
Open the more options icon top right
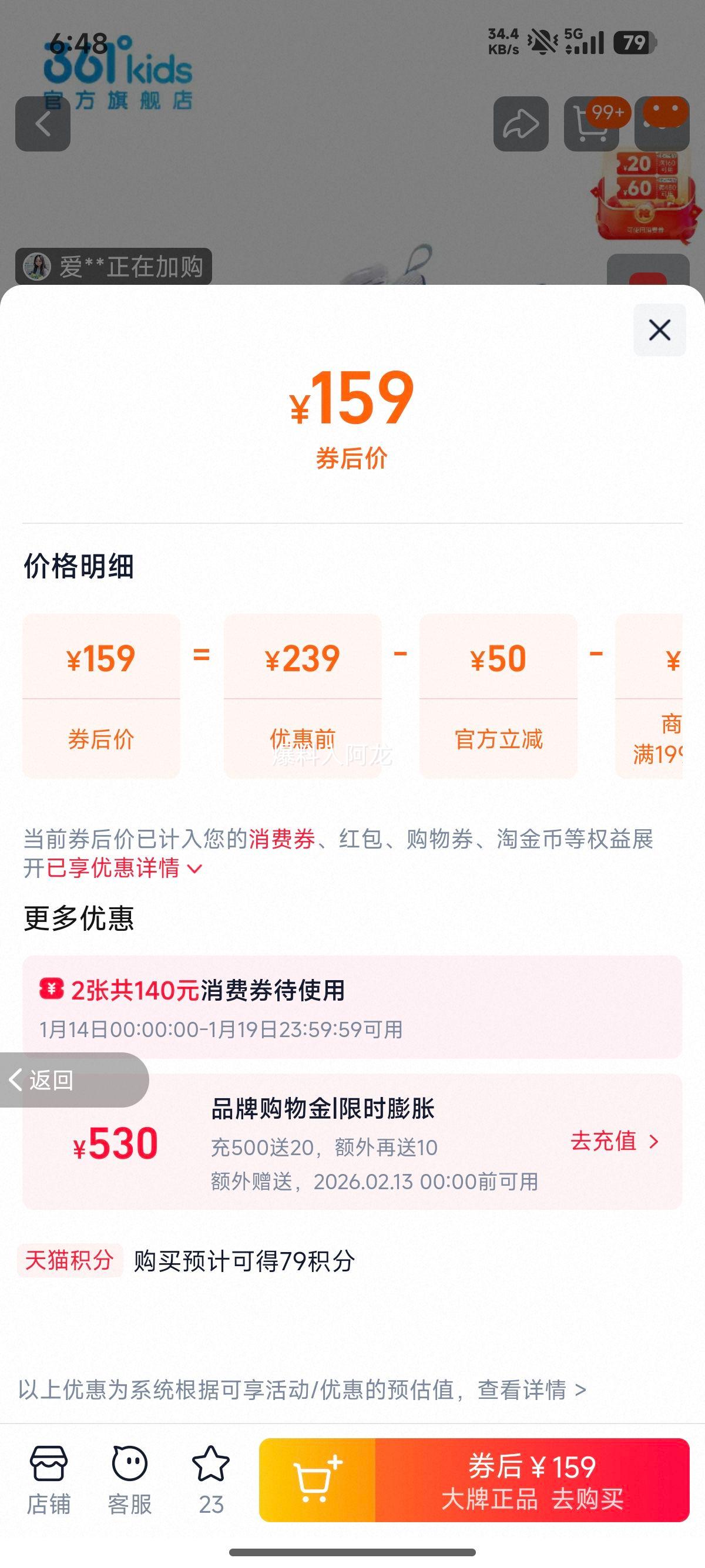point(664,123)
